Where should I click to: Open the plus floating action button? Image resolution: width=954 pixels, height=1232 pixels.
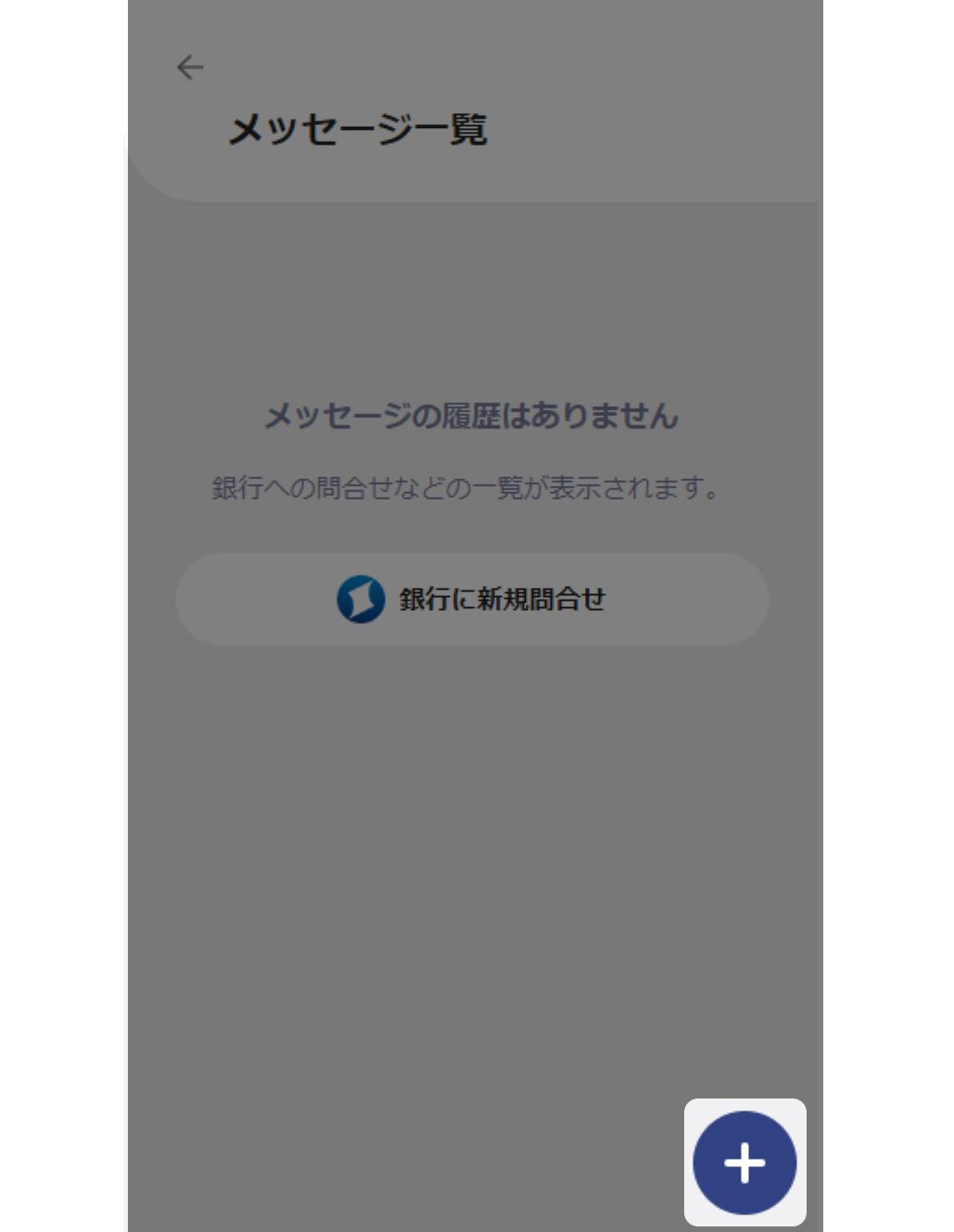point(744,1162)
